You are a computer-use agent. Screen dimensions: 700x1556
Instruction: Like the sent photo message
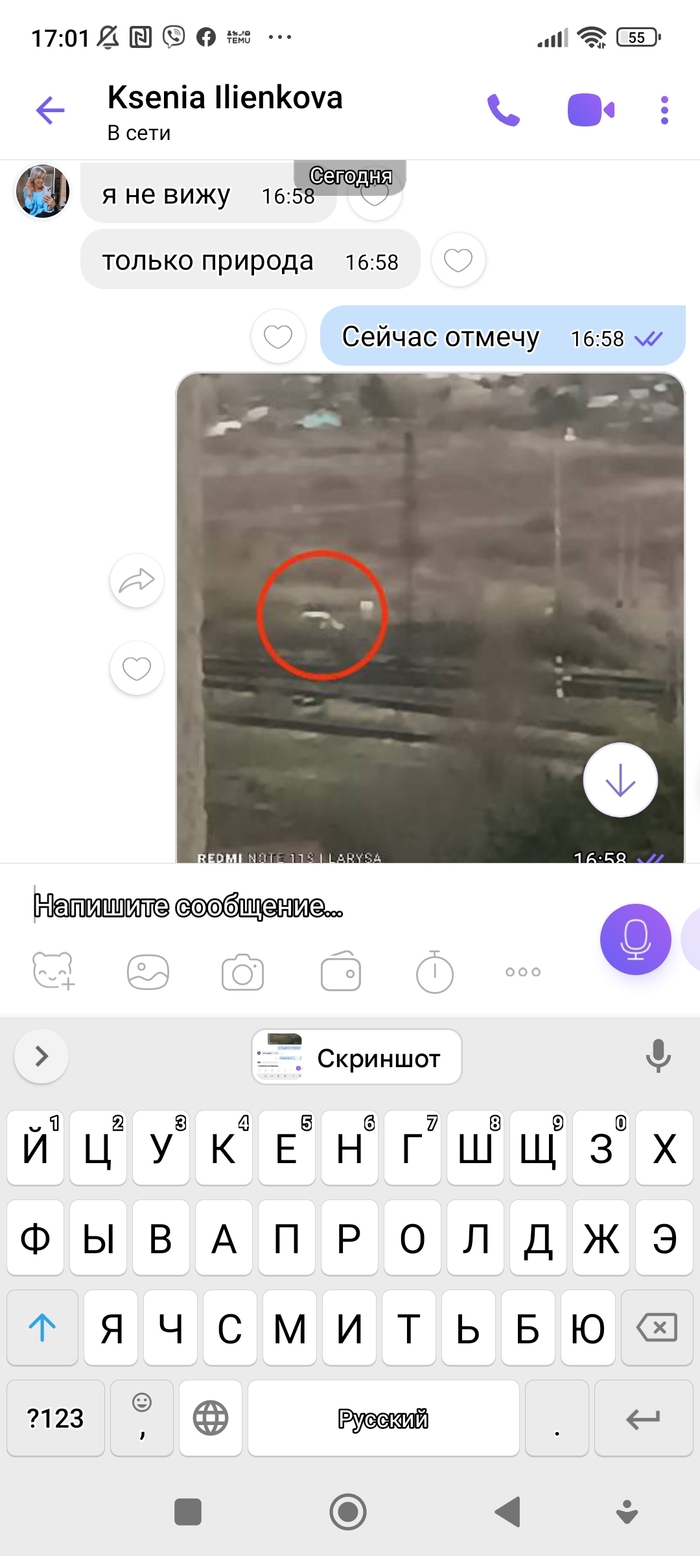pos(137,668)
